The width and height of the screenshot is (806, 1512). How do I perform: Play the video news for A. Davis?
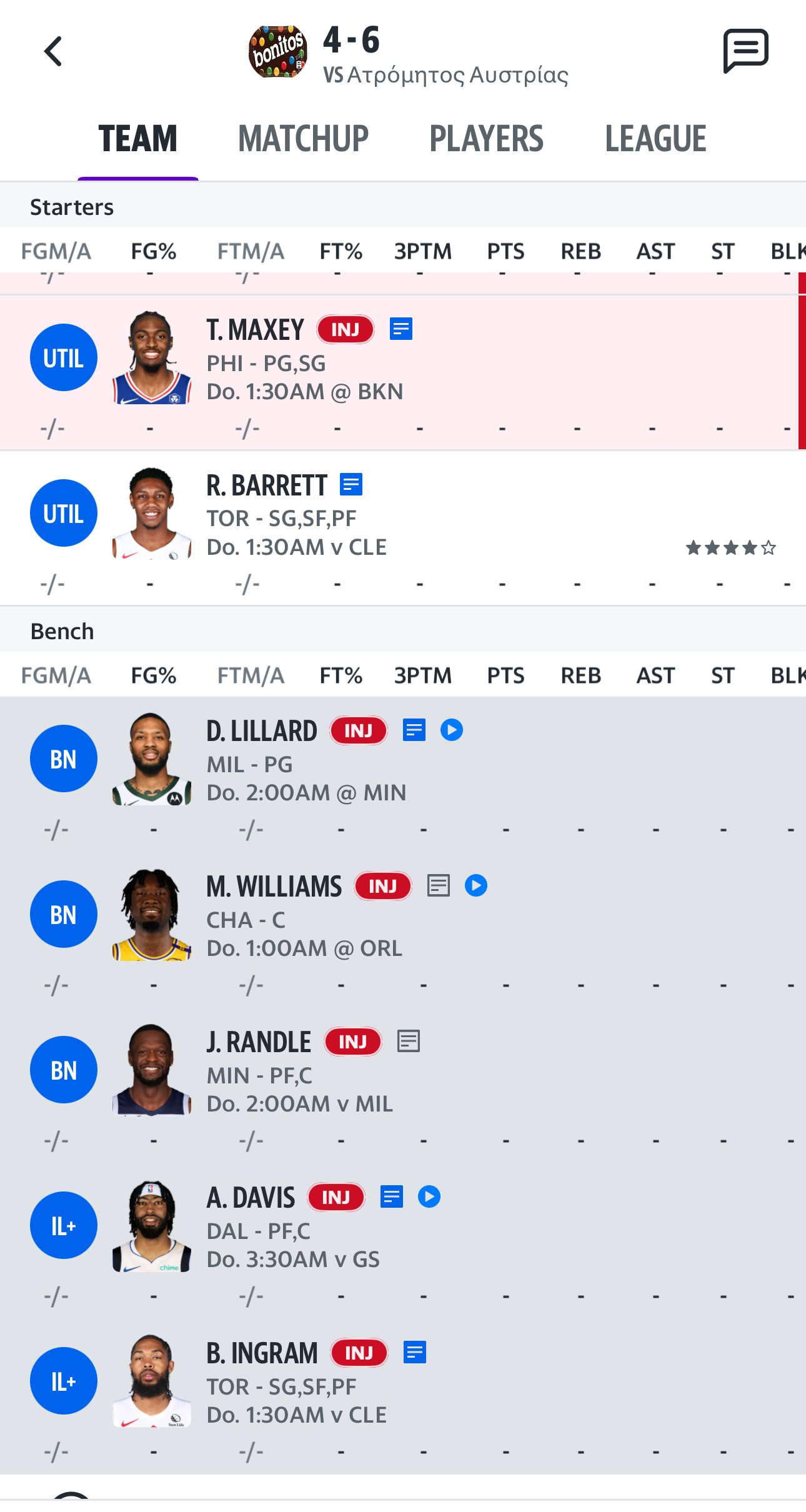(x=429, y=1196)
